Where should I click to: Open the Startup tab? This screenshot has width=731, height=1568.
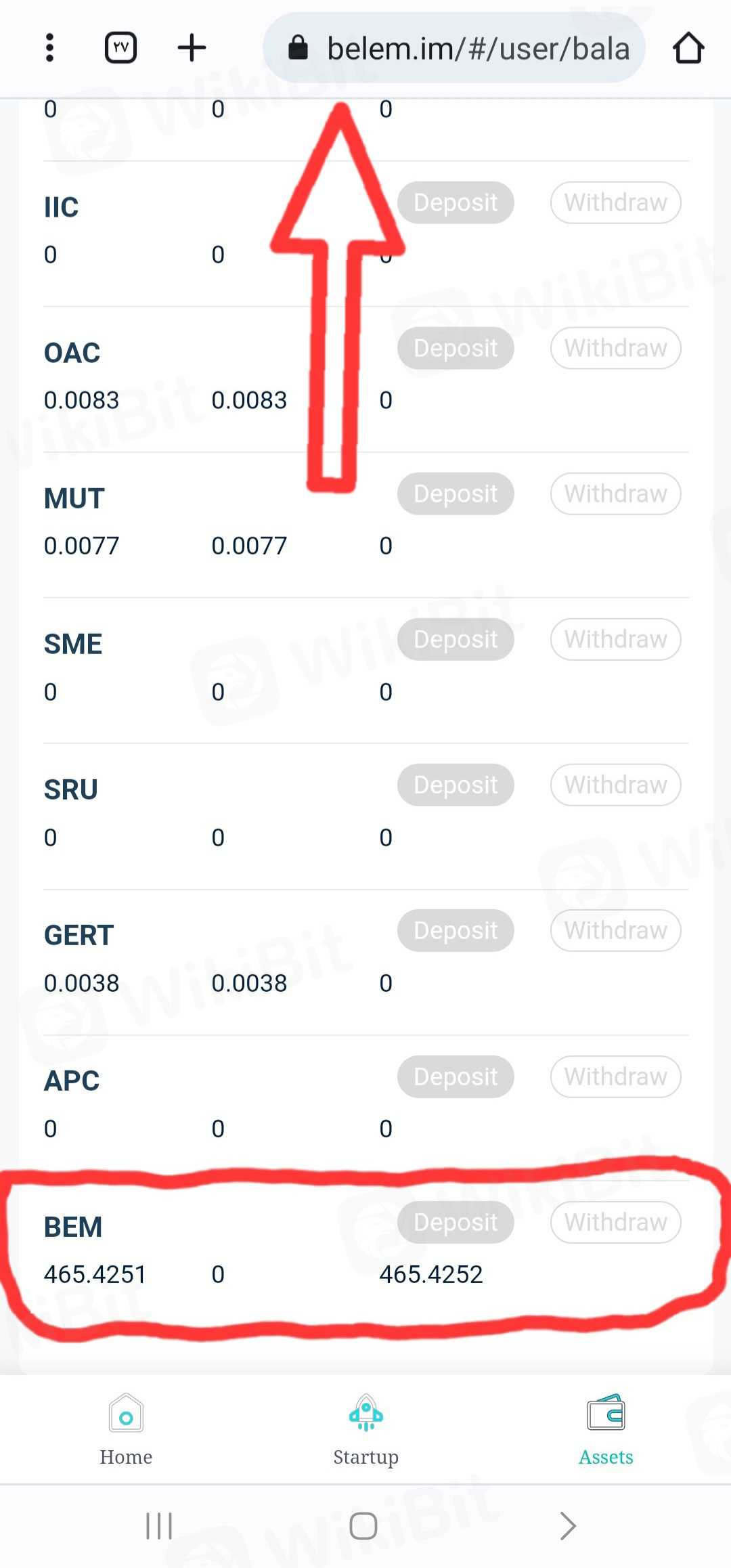(365, 1429)
